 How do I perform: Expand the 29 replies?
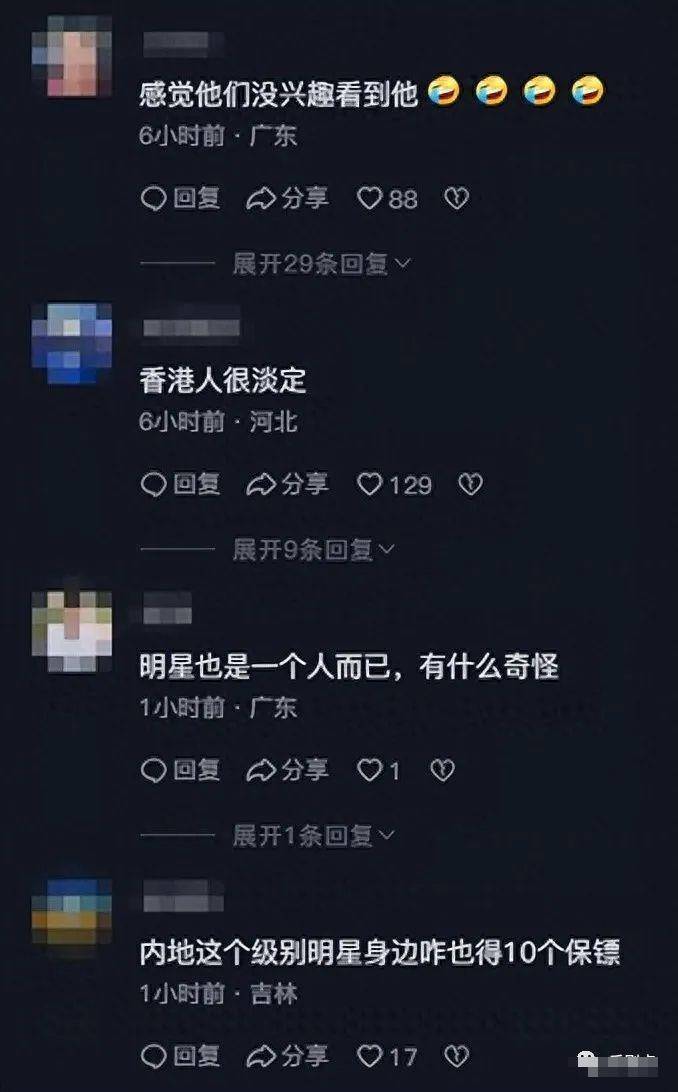point(322,264)
